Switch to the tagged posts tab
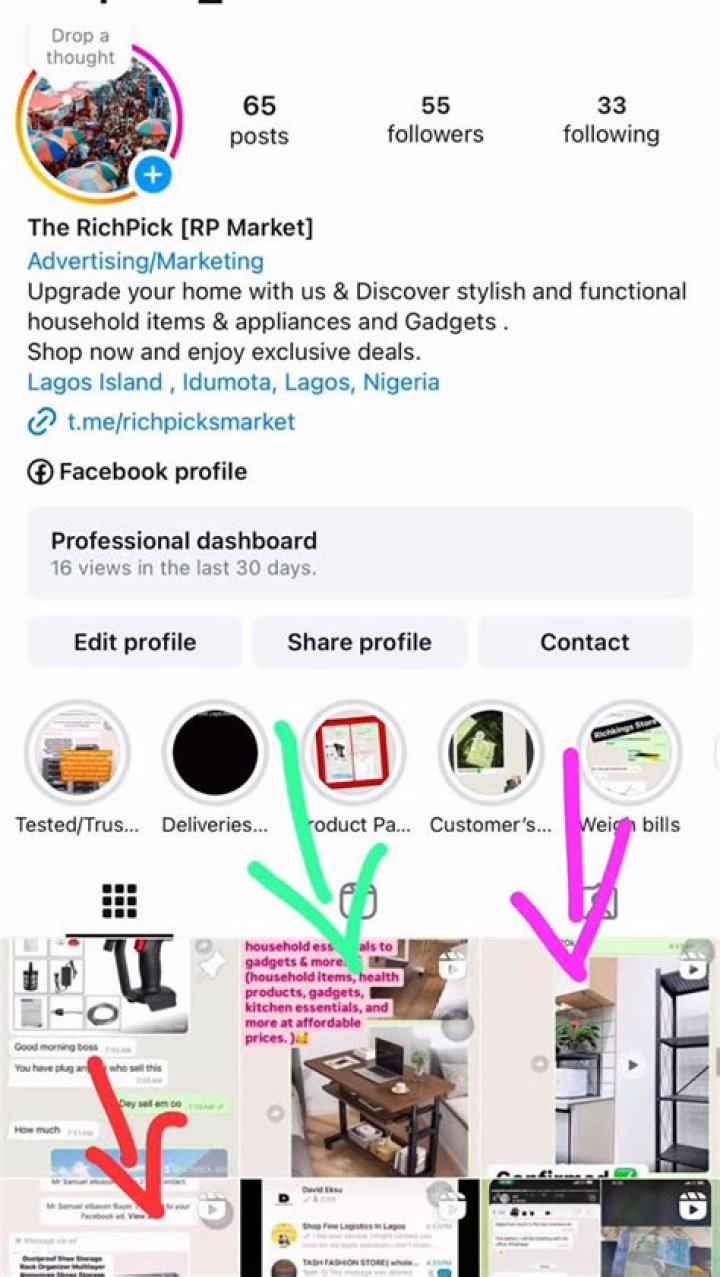Image resolution: width=720 pixels, height=1277 pixels. [x=598, y=902]
